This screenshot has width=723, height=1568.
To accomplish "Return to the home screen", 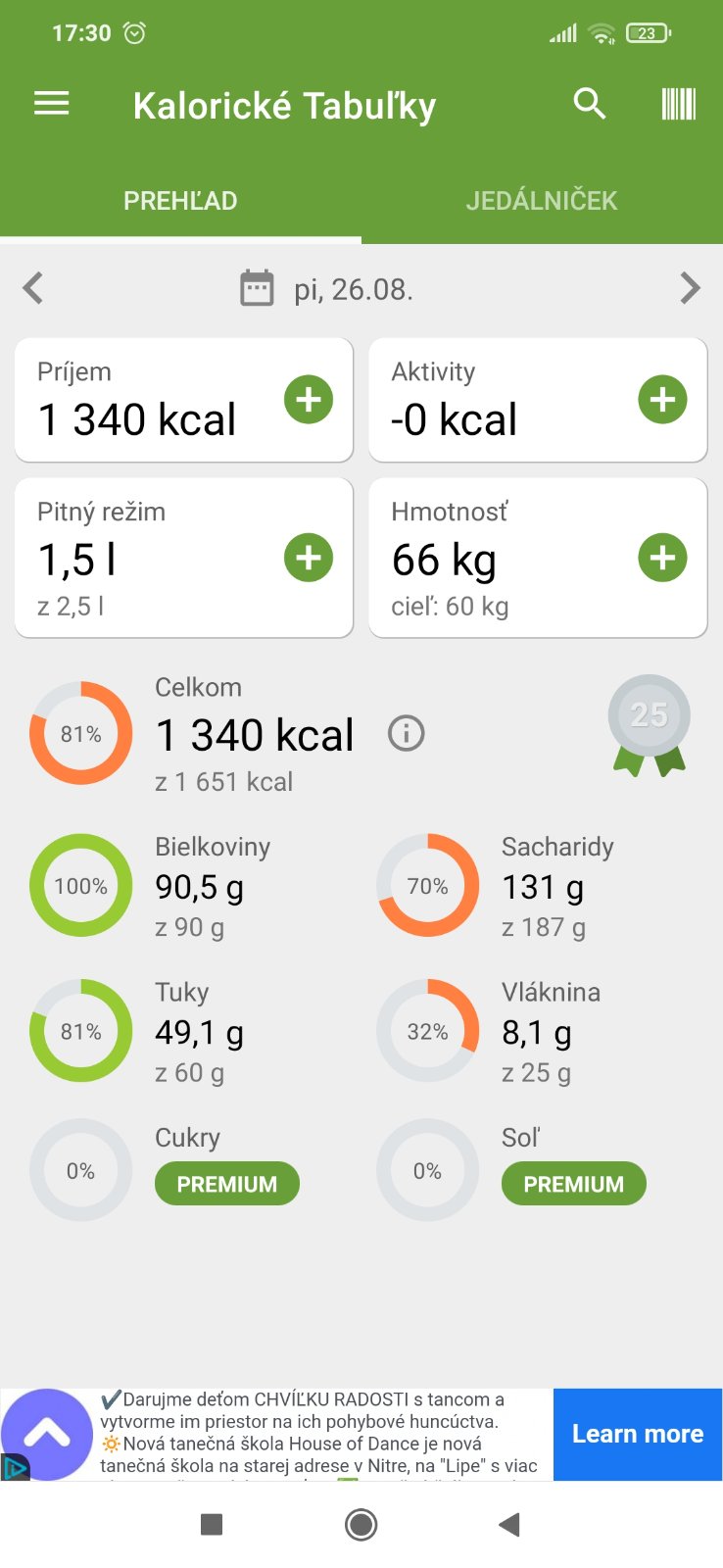I will [x=361, y=1525].
